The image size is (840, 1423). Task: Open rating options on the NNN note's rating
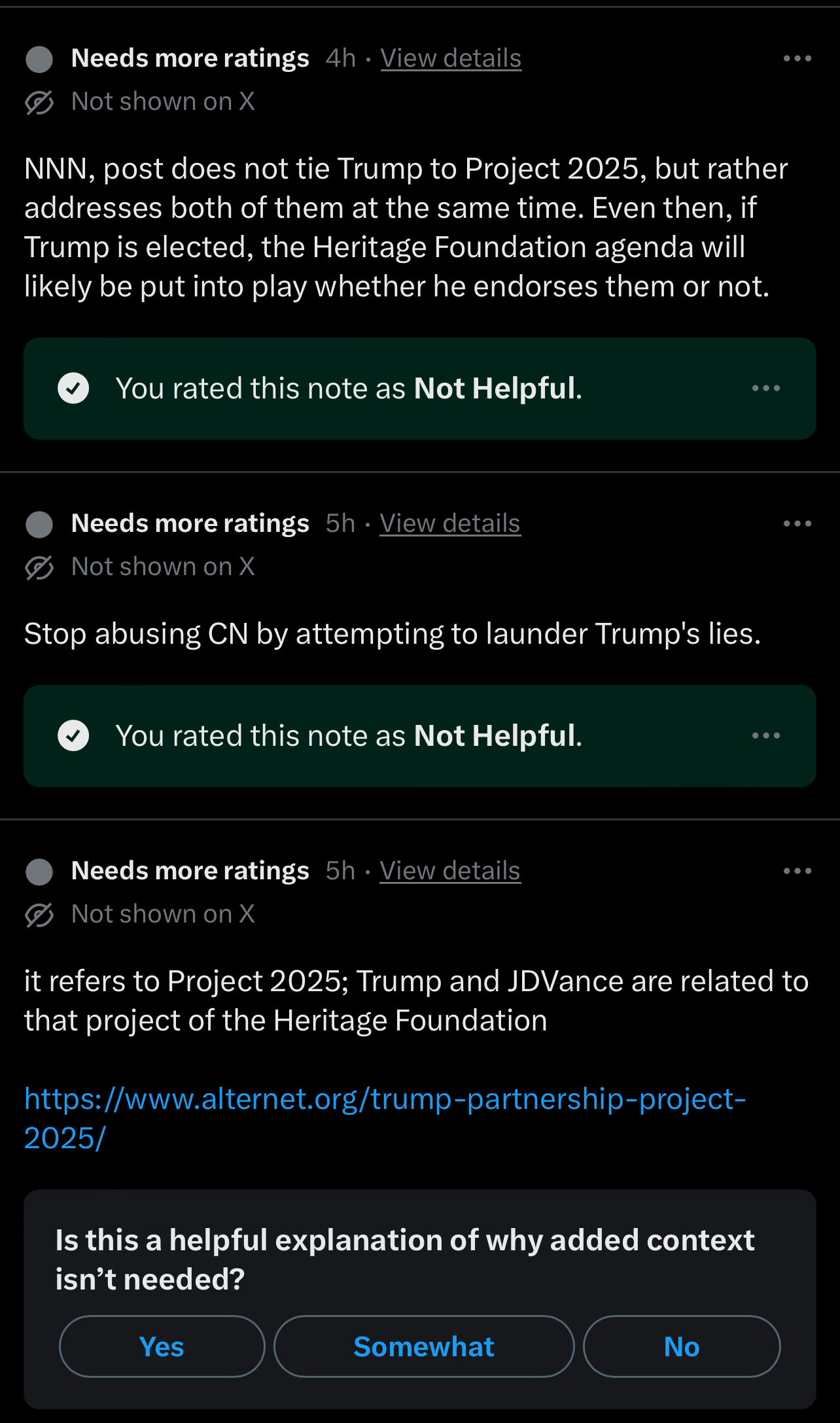766,388
